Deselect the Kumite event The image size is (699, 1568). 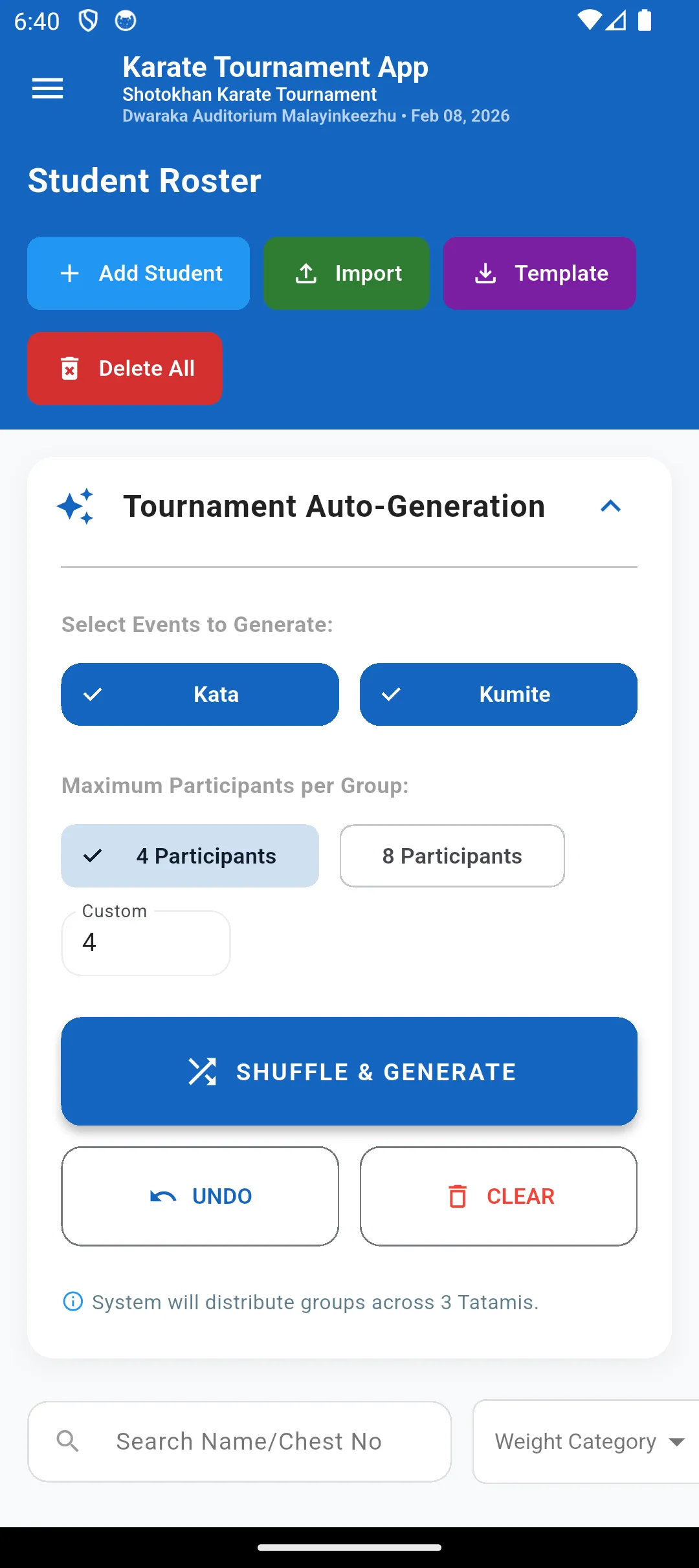point(498,693)
